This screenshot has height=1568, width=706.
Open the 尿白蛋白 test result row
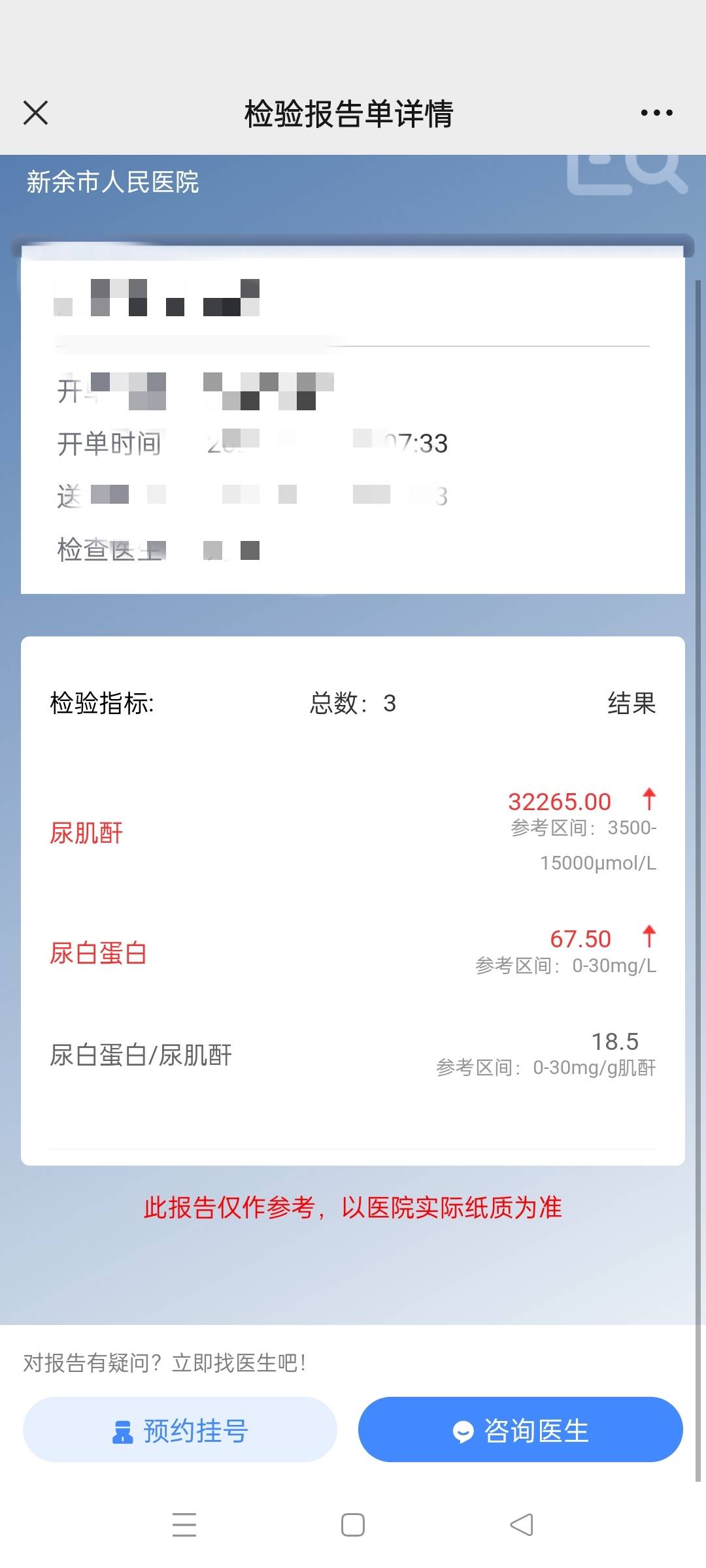(353, 954)
